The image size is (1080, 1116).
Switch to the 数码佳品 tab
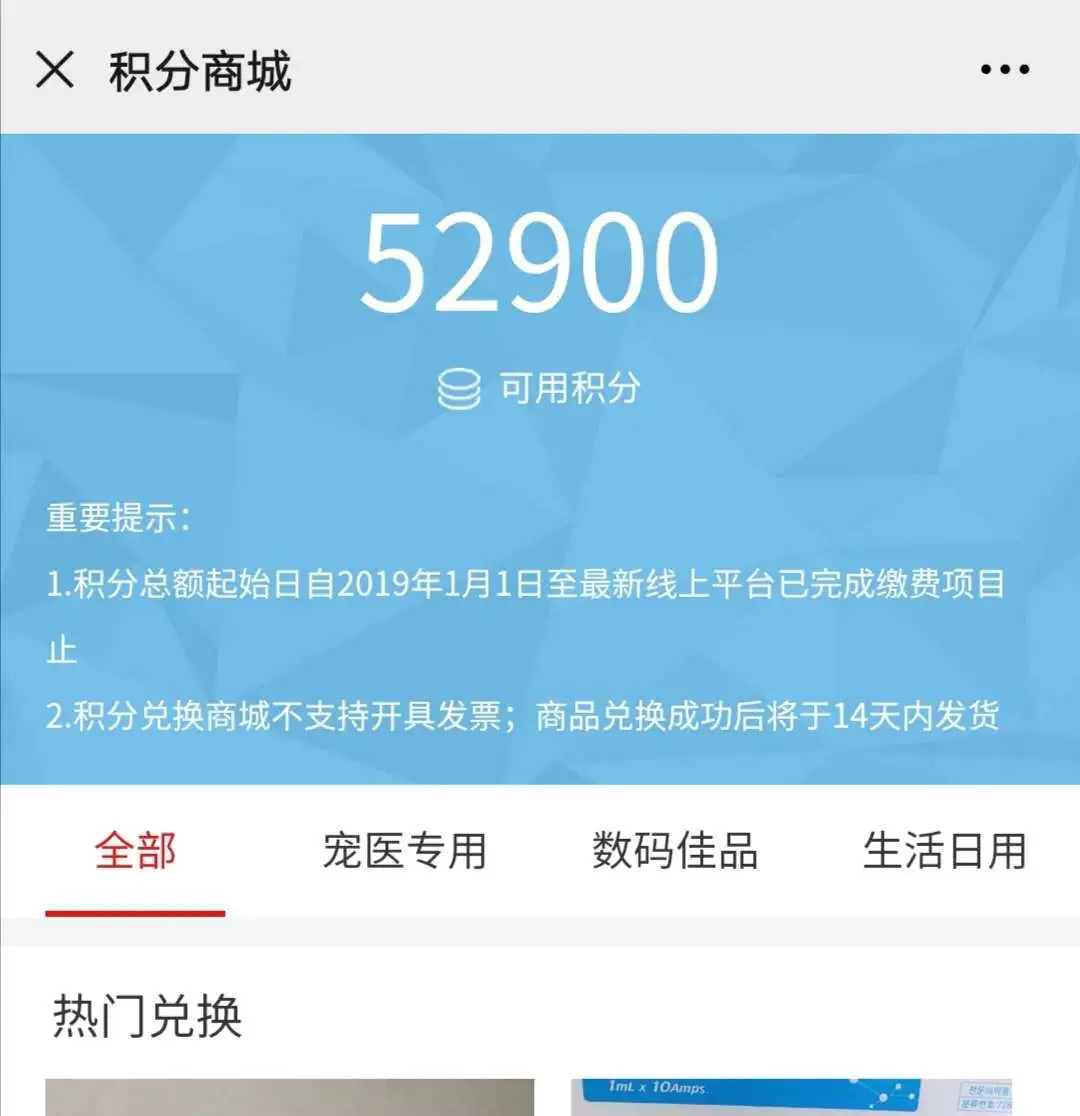click(674, 852)
